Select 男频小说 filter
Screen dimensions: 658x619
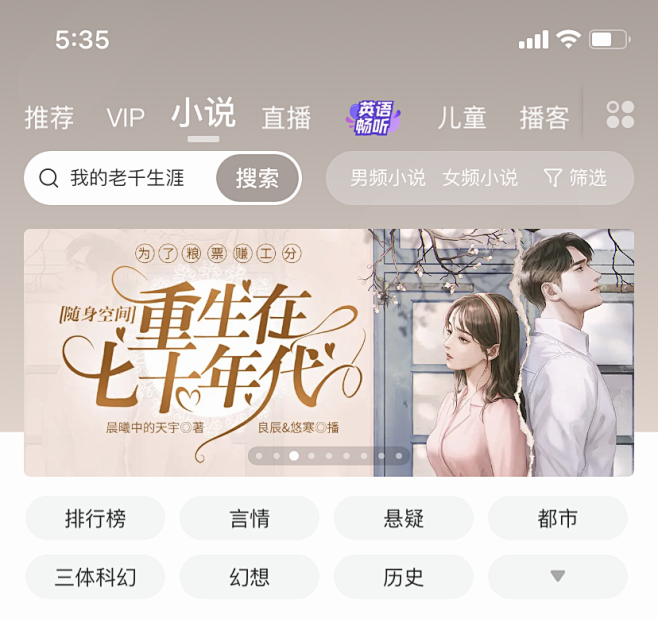pyautogui.click(x=387, y=178)
